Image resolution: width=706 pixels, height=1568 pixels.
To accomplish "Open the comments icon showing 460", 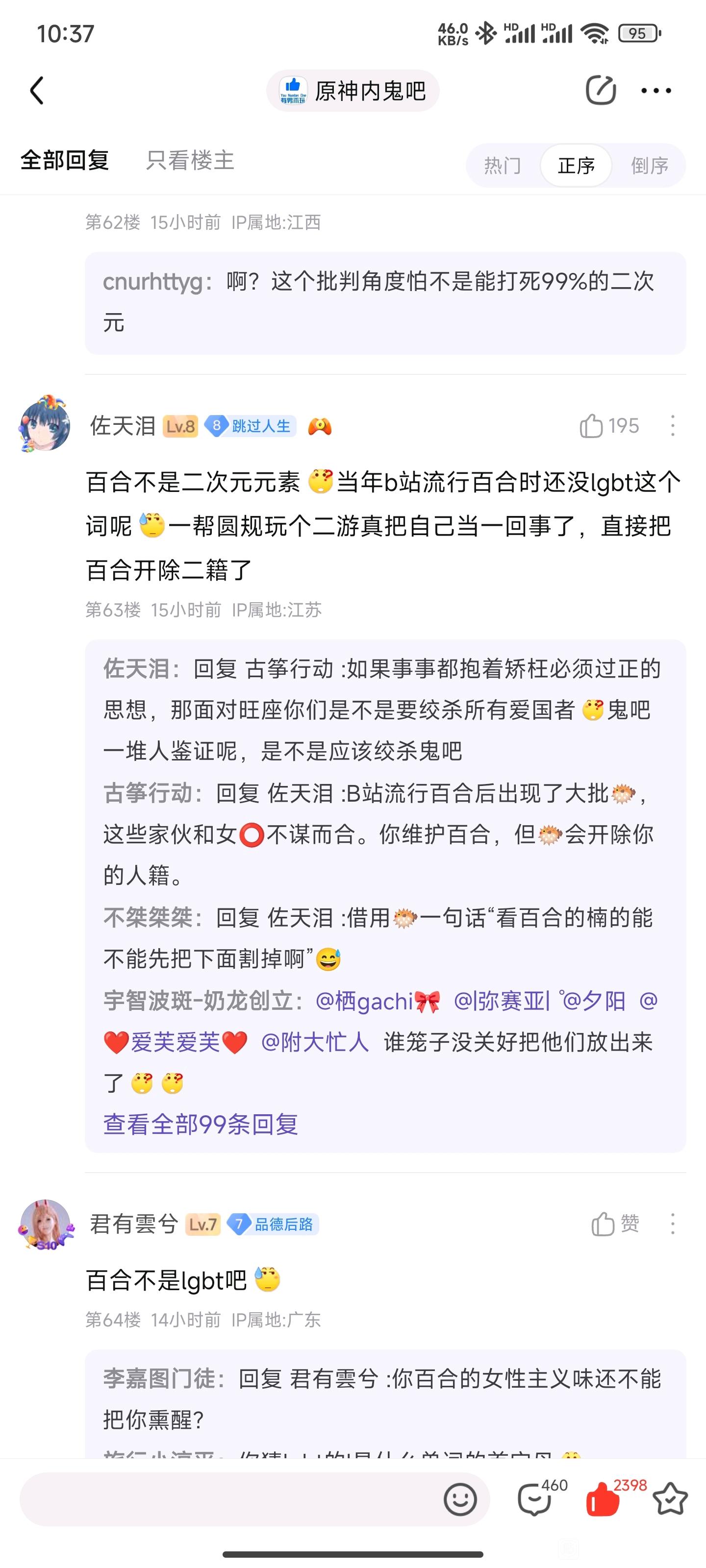I will [535, 1499].
